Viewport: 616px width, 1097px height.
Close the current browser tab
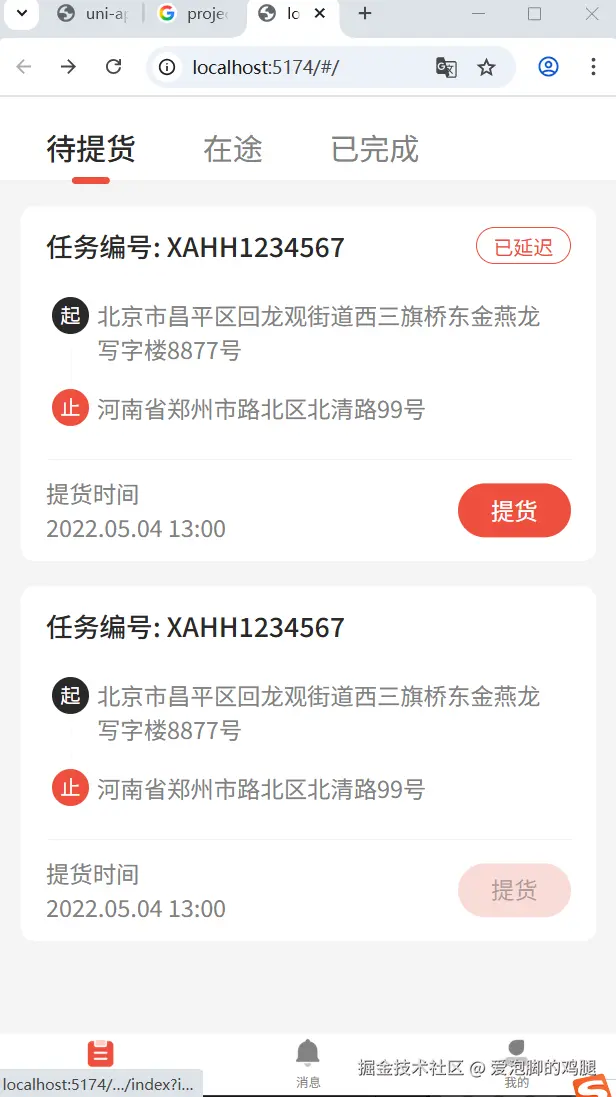(319, 13)
